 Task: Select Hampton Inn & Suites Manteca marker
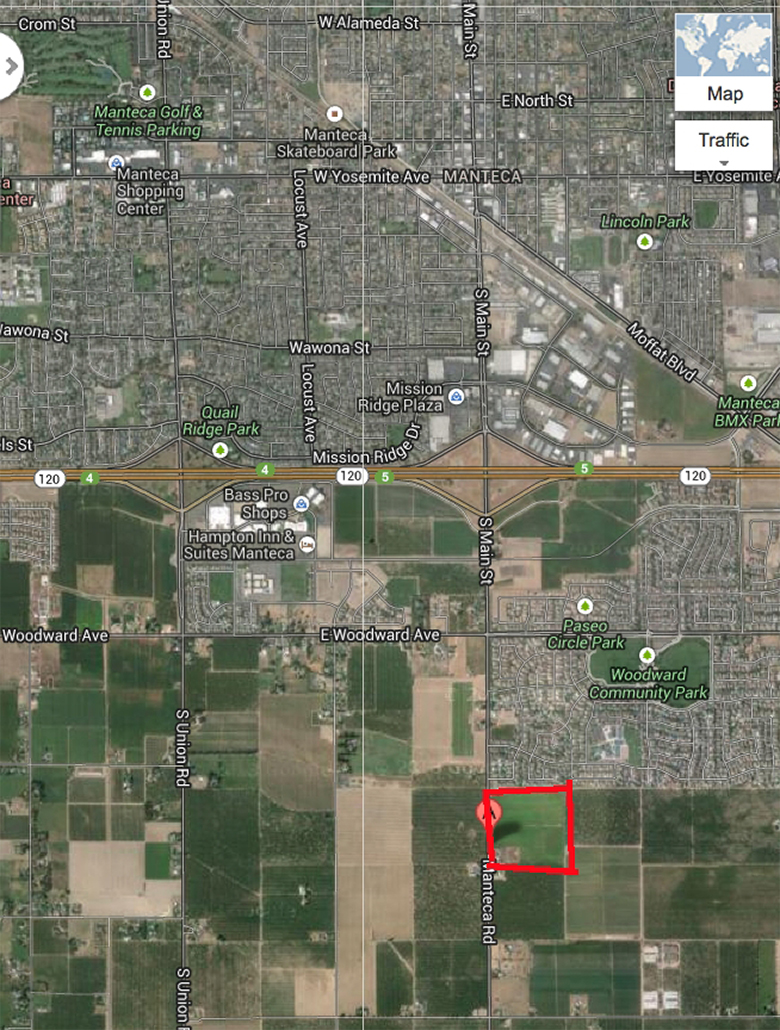click(x=308, y=544)
